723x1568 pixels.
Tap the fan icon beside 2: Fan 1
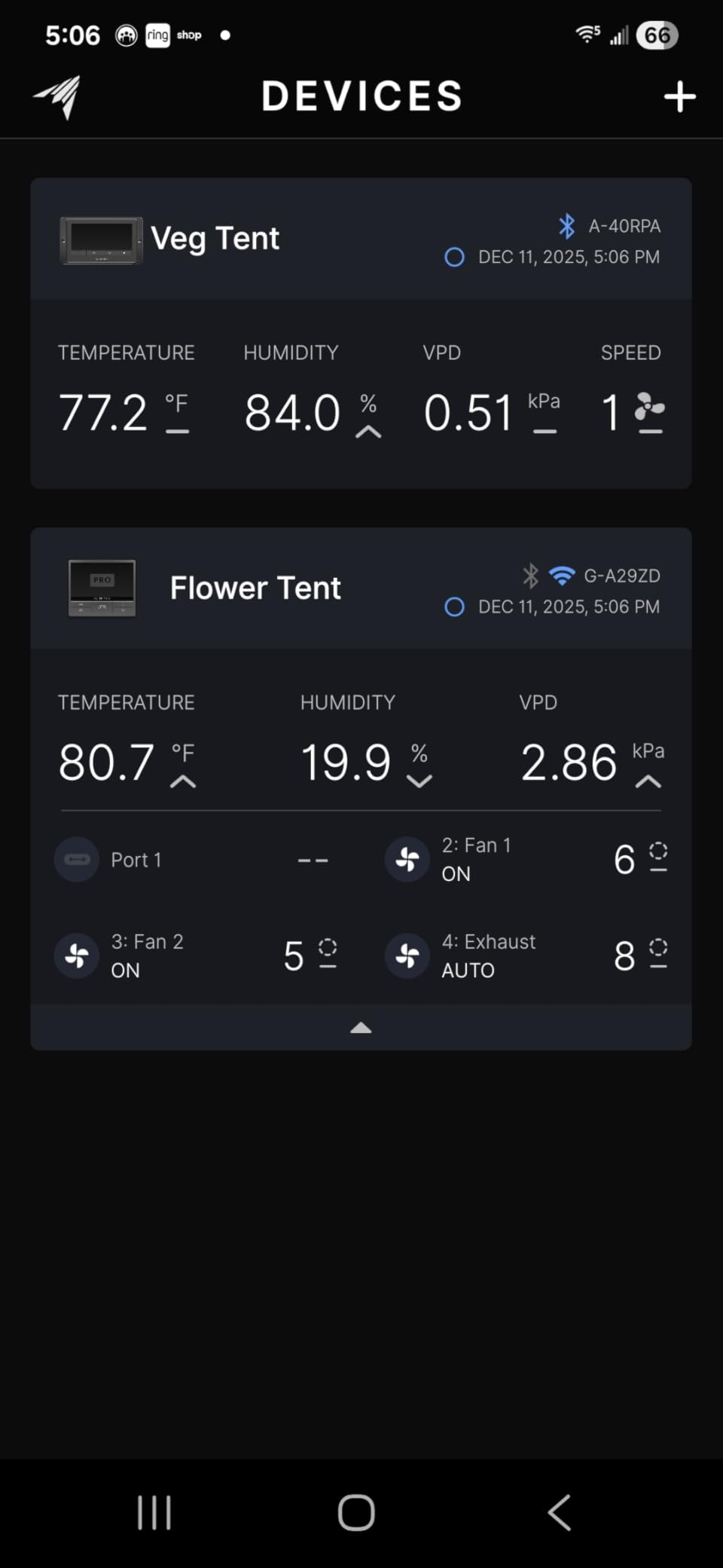[x=407, y=859]
